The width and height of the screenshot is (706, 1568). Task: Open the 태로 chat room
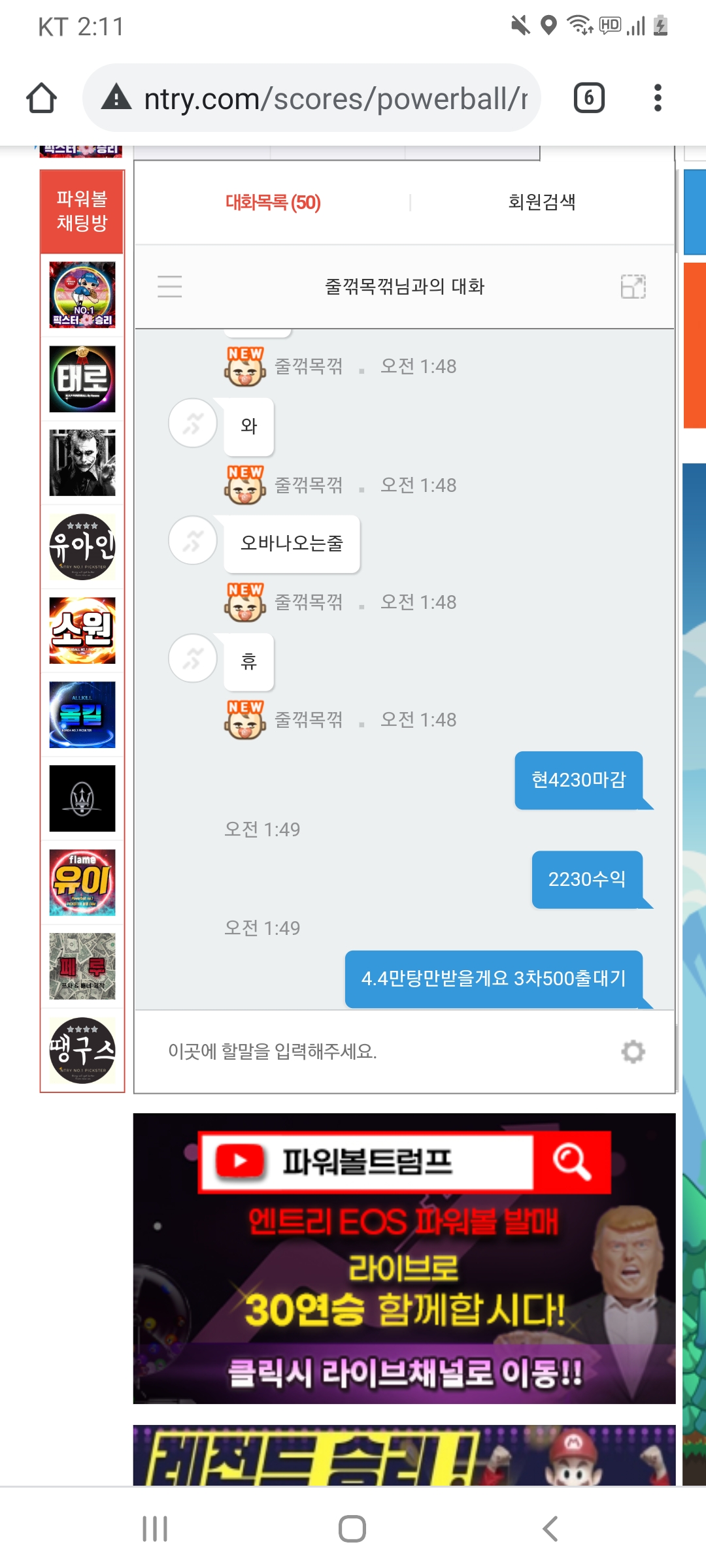coord(82,379)
